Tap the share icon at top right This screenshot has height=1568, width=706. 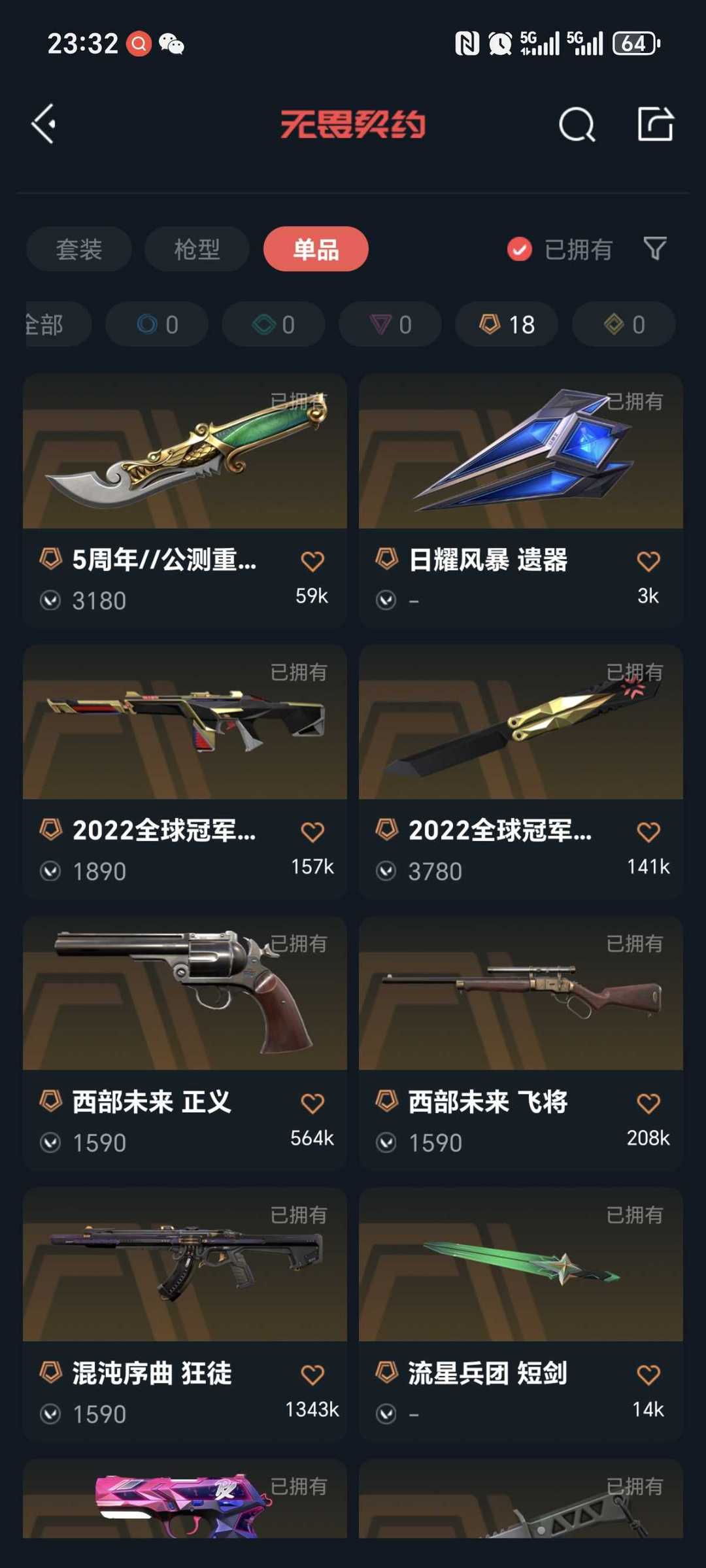point(655,124)
